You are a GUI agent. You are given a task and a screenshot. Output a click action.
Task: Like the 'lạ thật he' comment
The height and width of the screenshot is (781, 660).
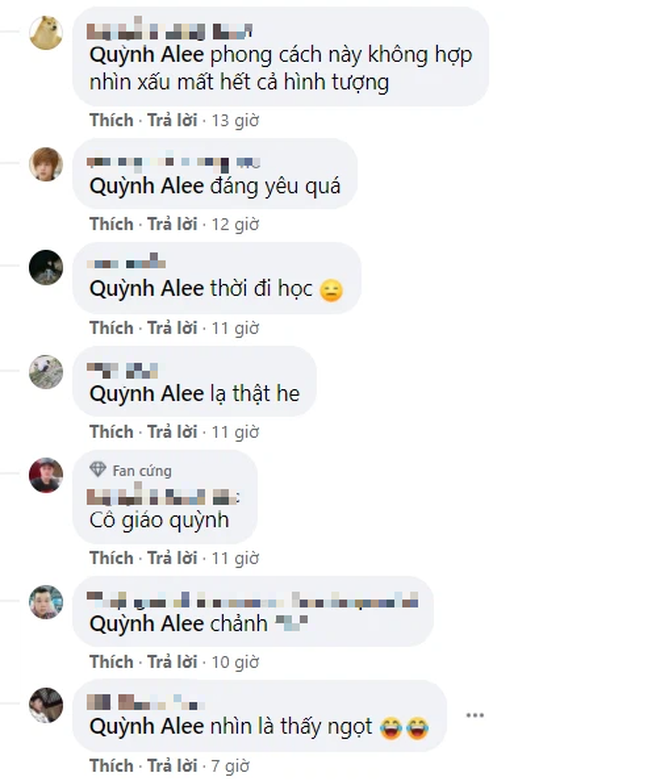tap(110, 432)
